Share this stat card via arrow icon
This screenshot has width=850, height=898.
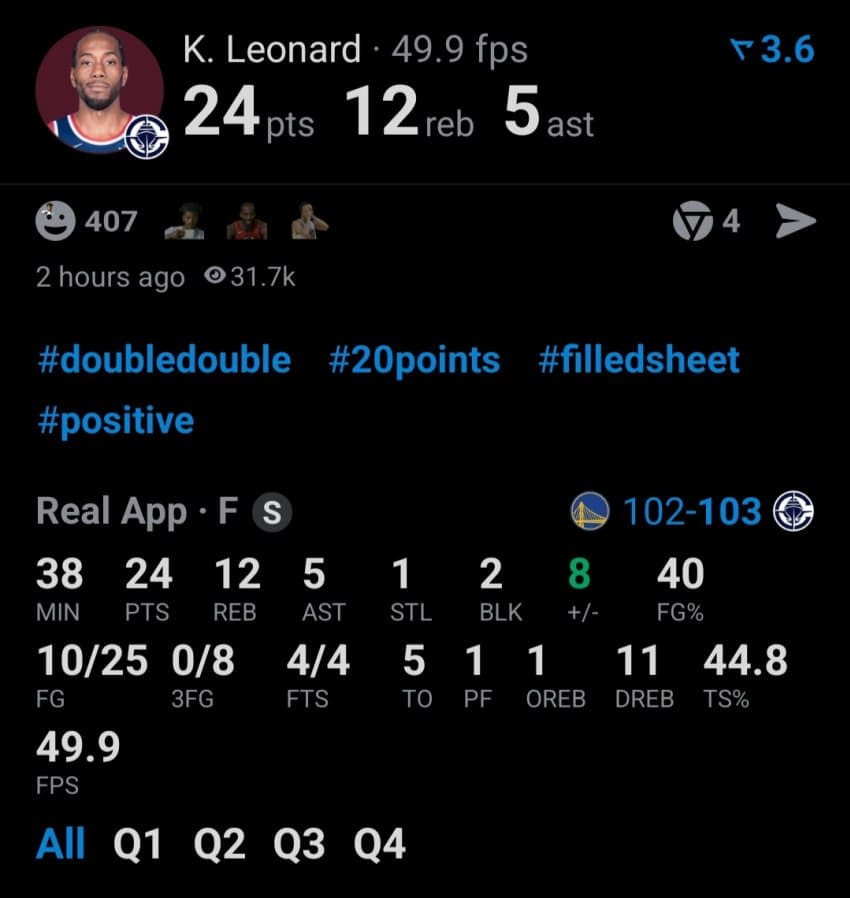pyautogui.click(x=796, y=221)
